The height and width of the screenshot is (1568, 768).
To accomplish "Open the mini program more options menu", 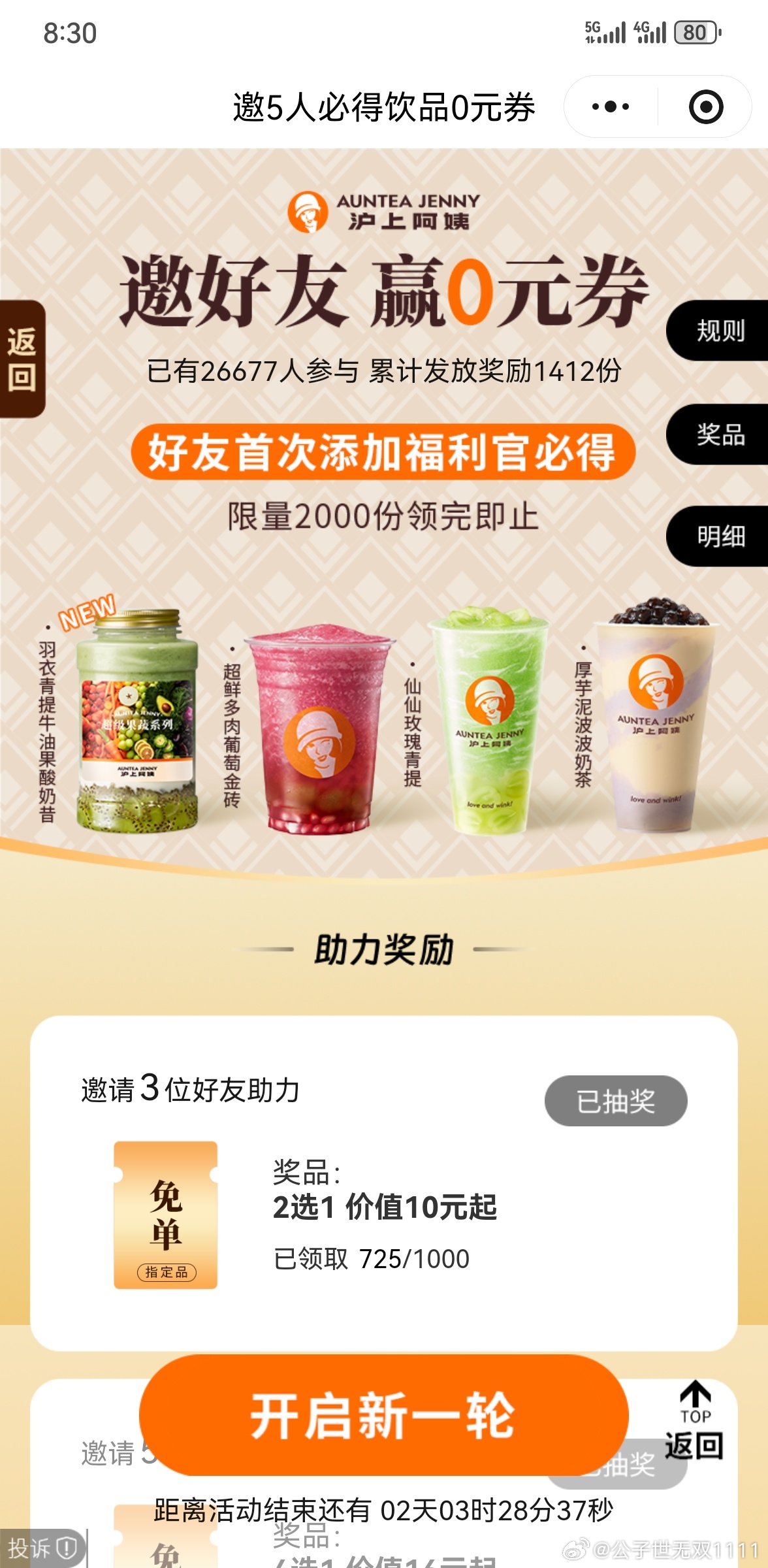I will tap(610, 106).
